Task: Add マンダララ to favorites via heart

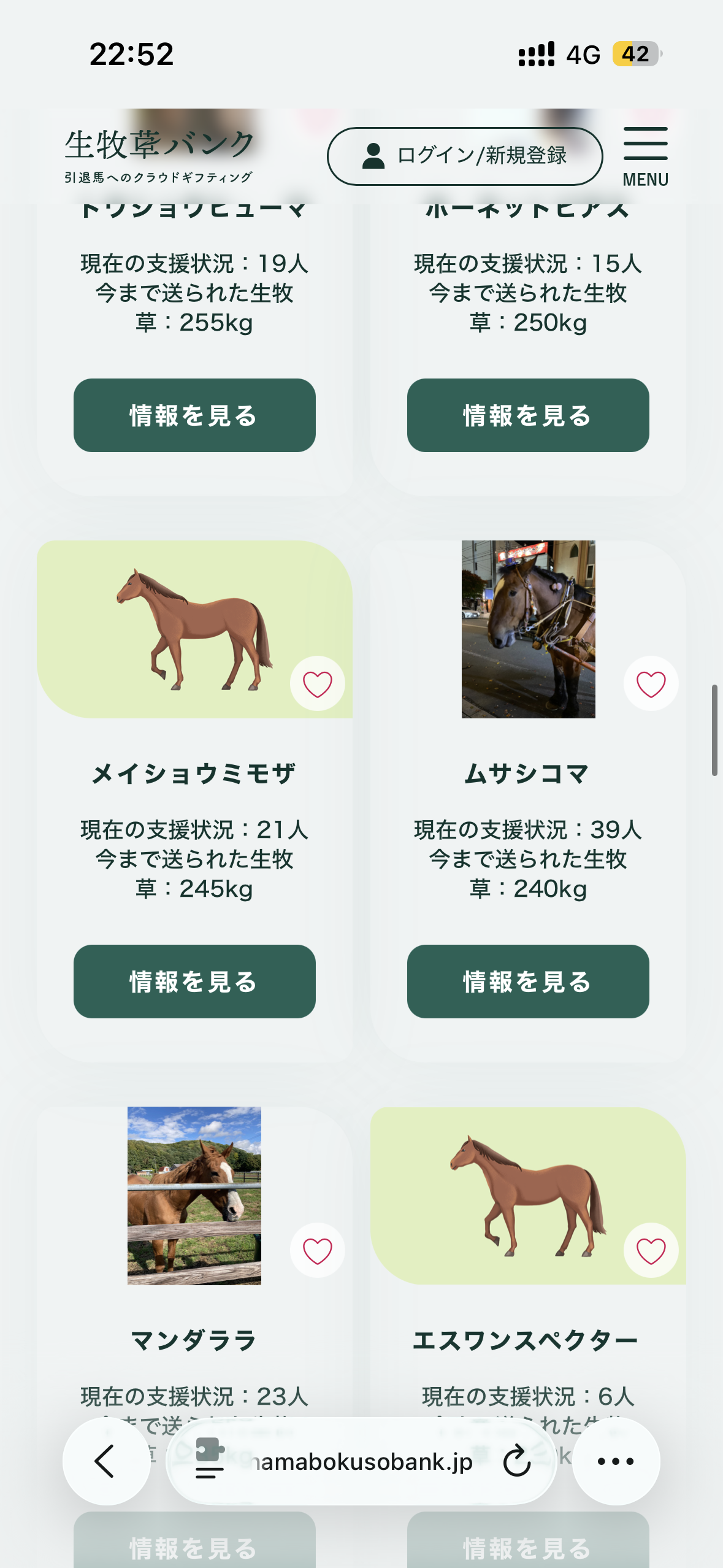Action: coord(317,1251)
